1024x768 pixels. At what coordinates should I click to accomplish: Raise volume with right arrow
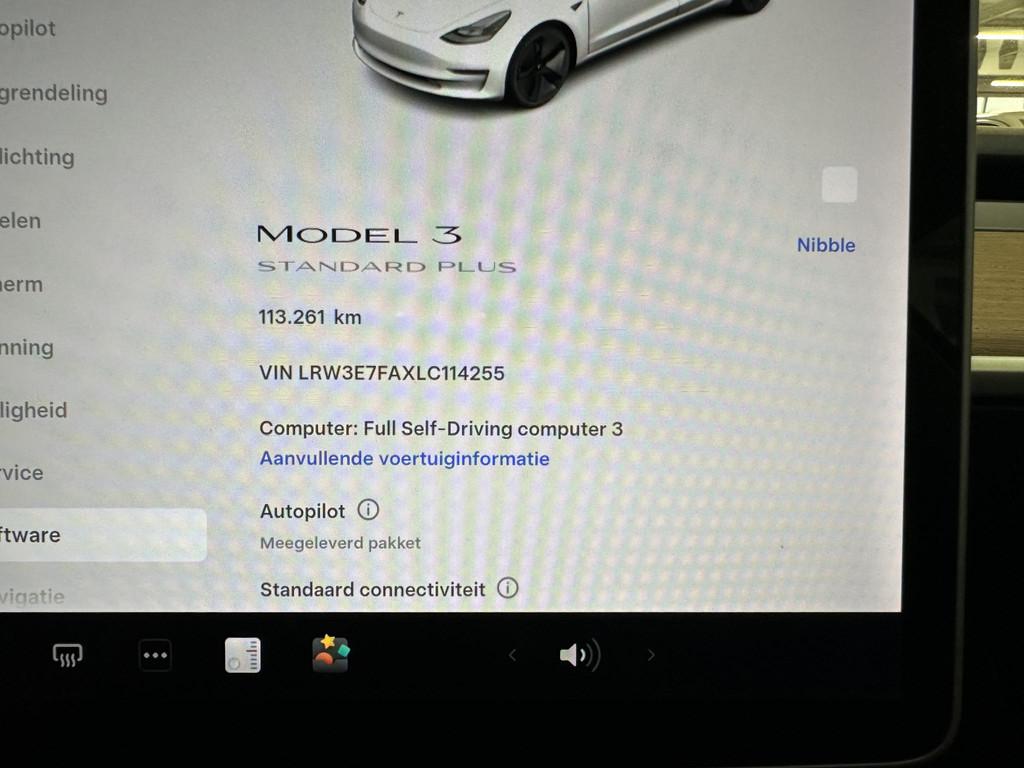pyautogui.click(x=651, y=656)
